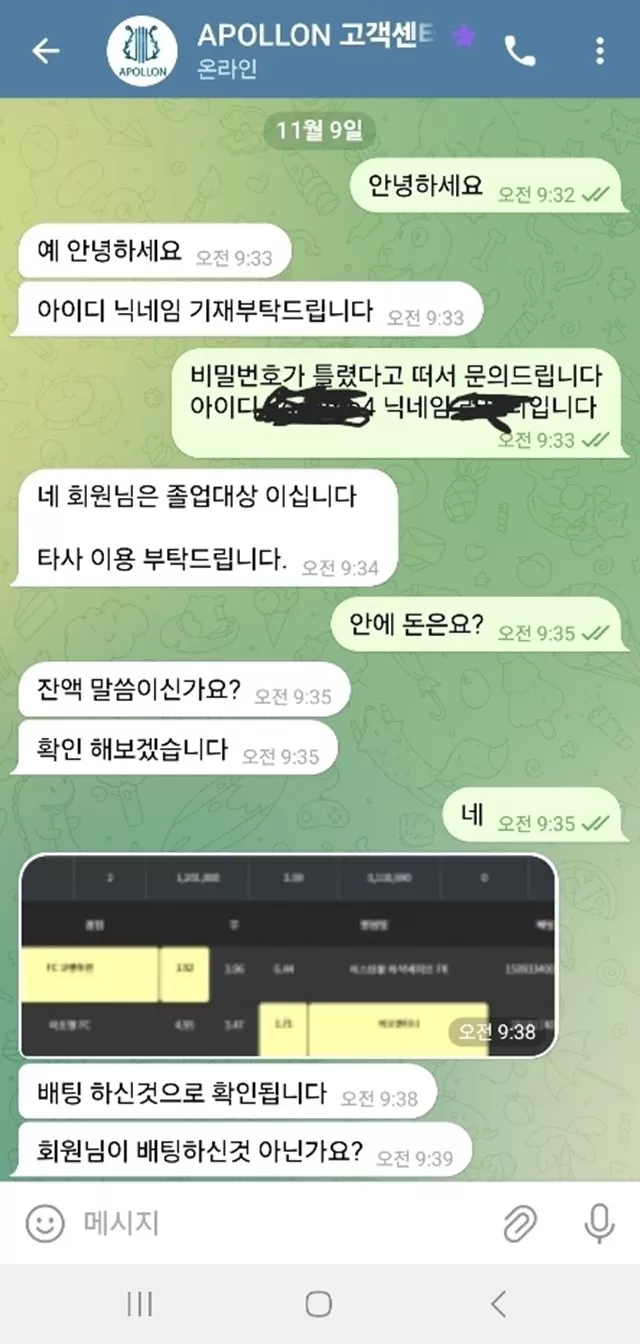Open the betting history image in the chat

288,955
